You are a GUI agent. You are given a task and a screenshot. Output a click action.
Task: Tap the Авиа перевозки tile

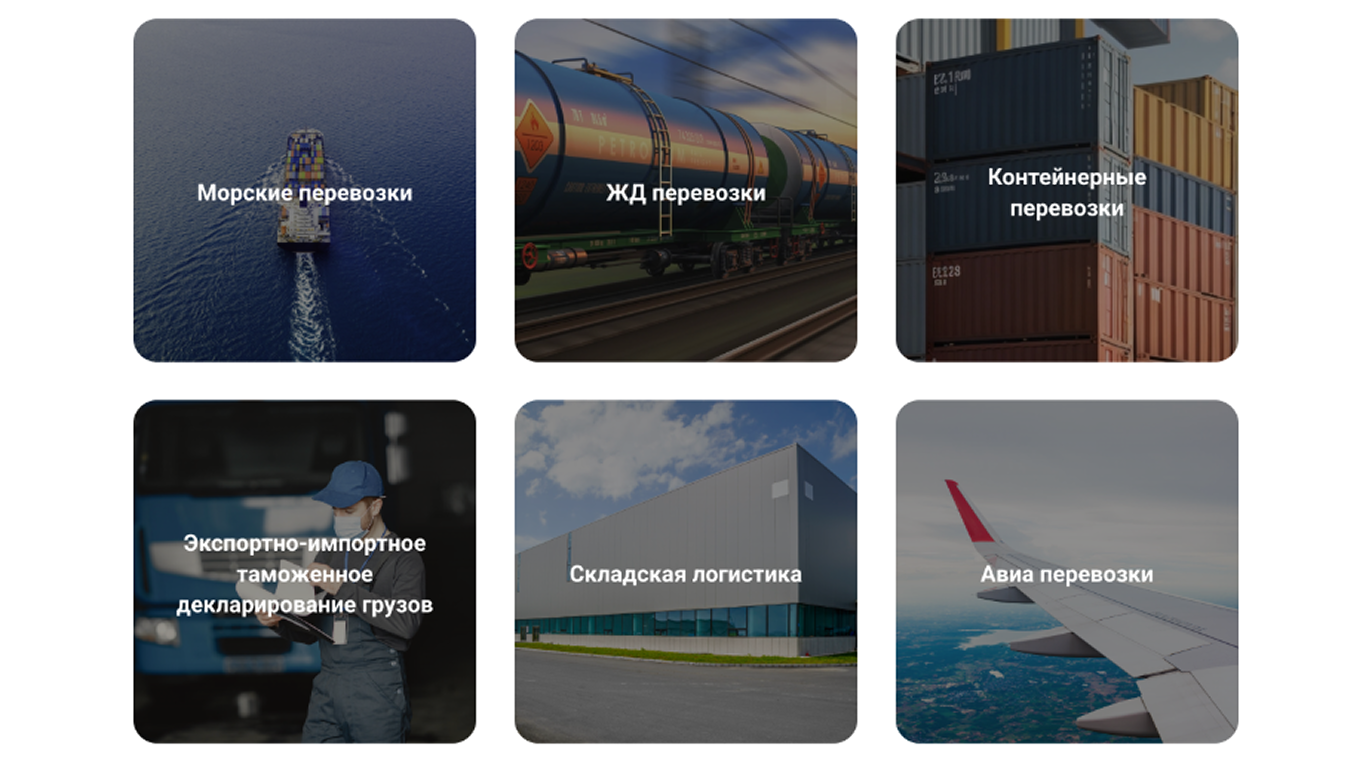pyautogui.click(x=1066, y=573)
